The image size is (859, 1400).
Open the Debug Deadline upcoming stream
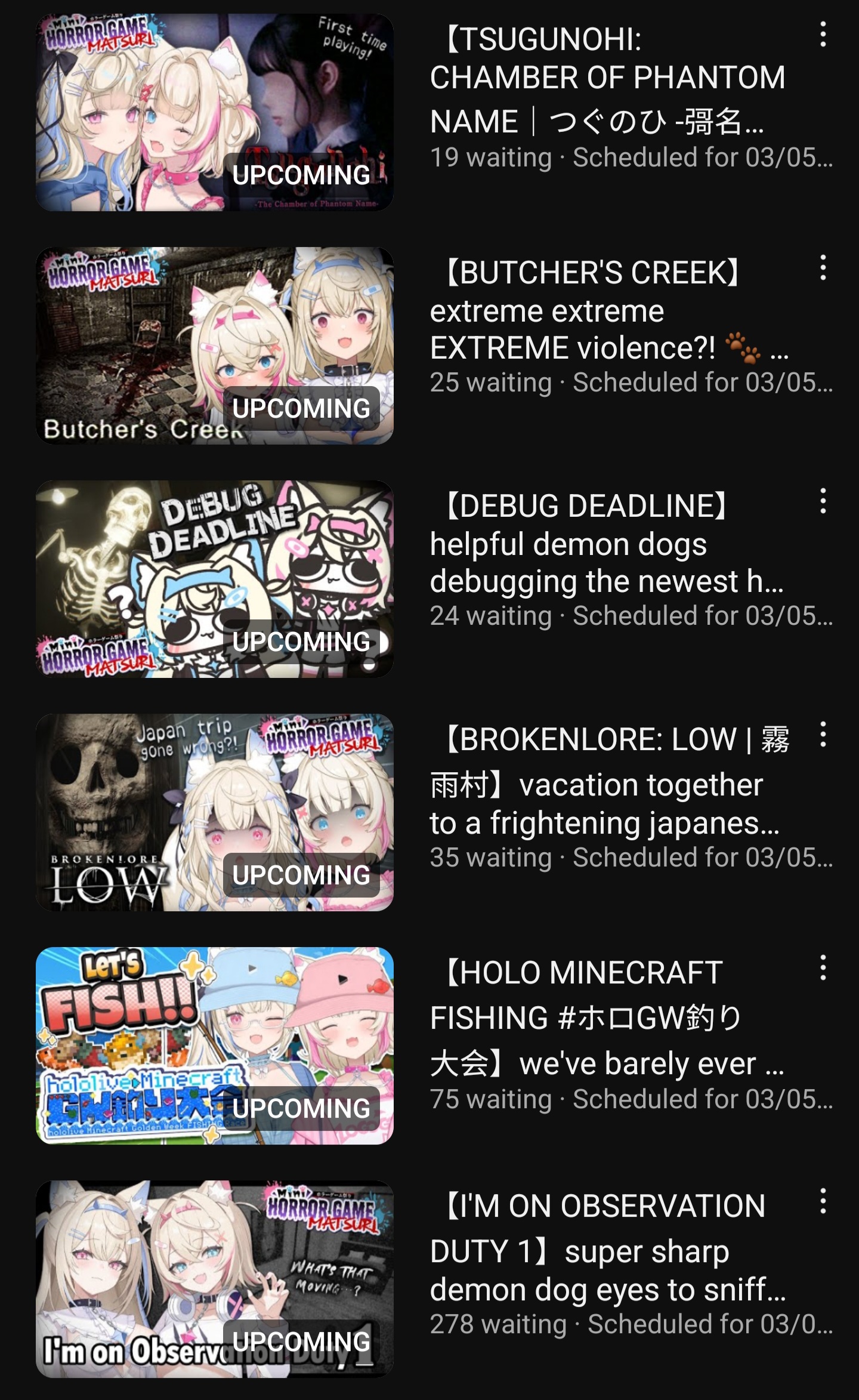pyautogui.click(x=215, y=579)
